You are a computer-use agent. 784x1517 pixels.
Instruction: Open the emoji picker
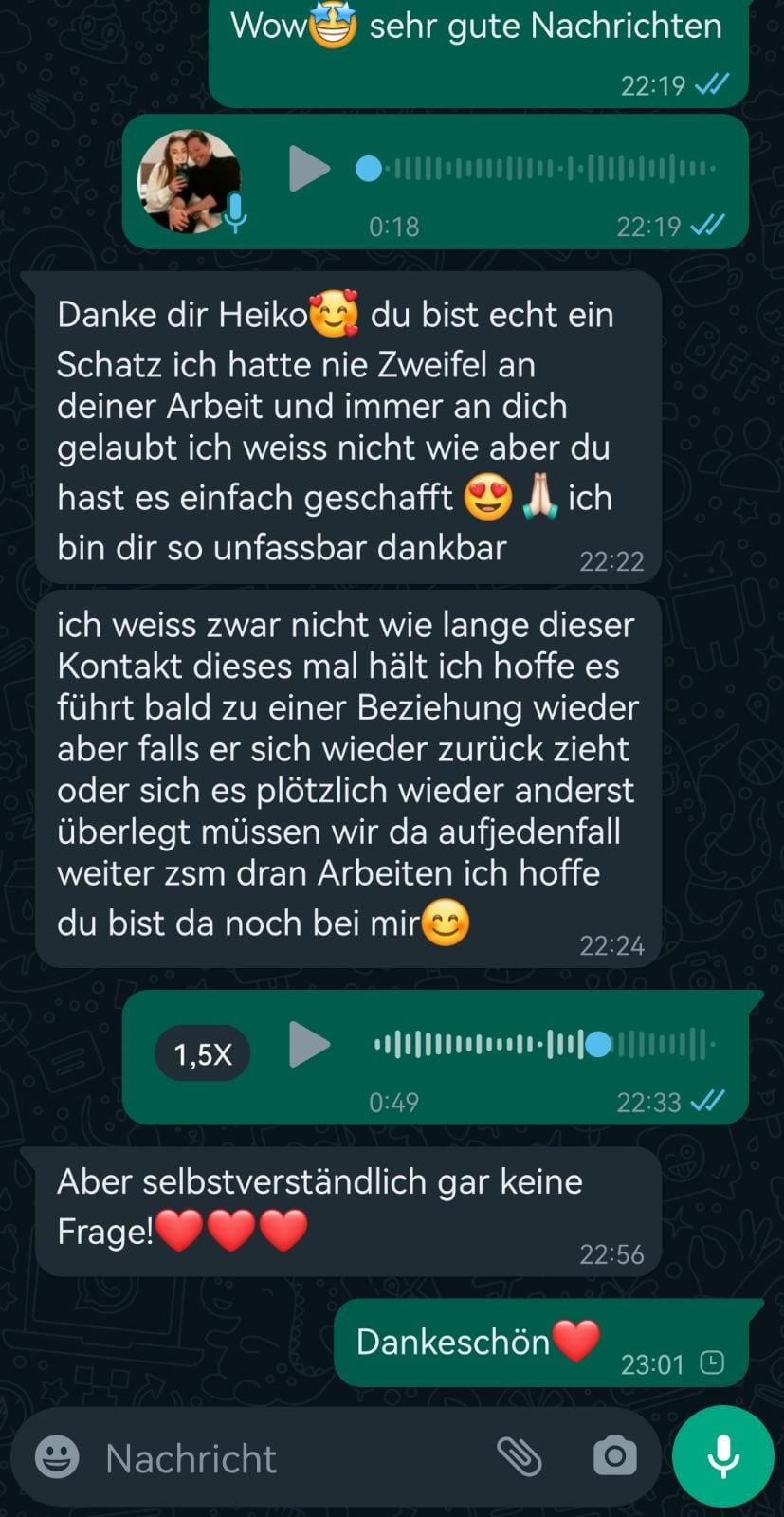point(57,1457)
